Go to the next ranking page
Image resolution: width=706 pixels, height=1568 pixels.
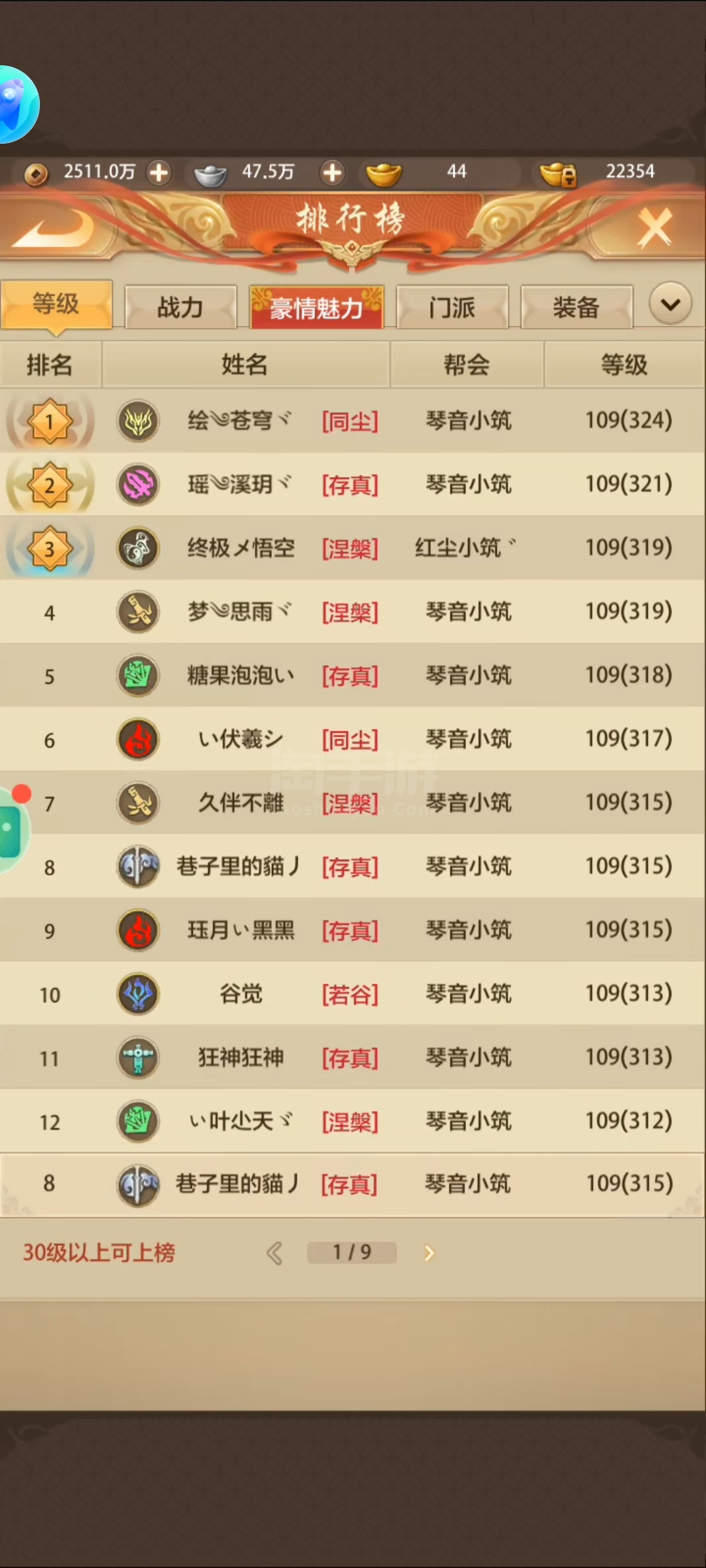point(429,1253)
